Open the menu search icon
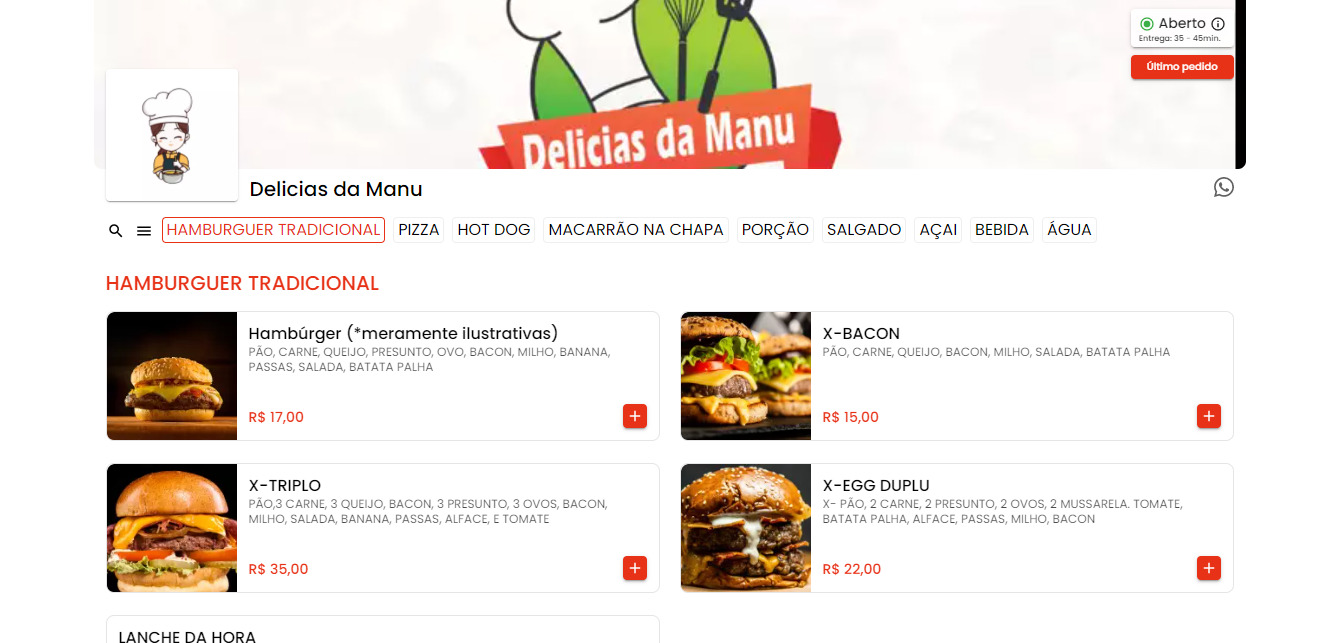Screen dimensions: 1329x643 click(x=116, y=231)
